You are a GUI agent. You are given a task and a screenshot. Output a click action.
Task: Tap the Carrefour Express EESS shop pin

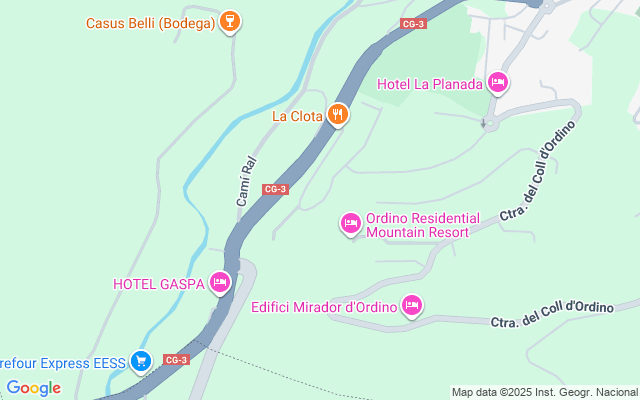pos(141,362)
